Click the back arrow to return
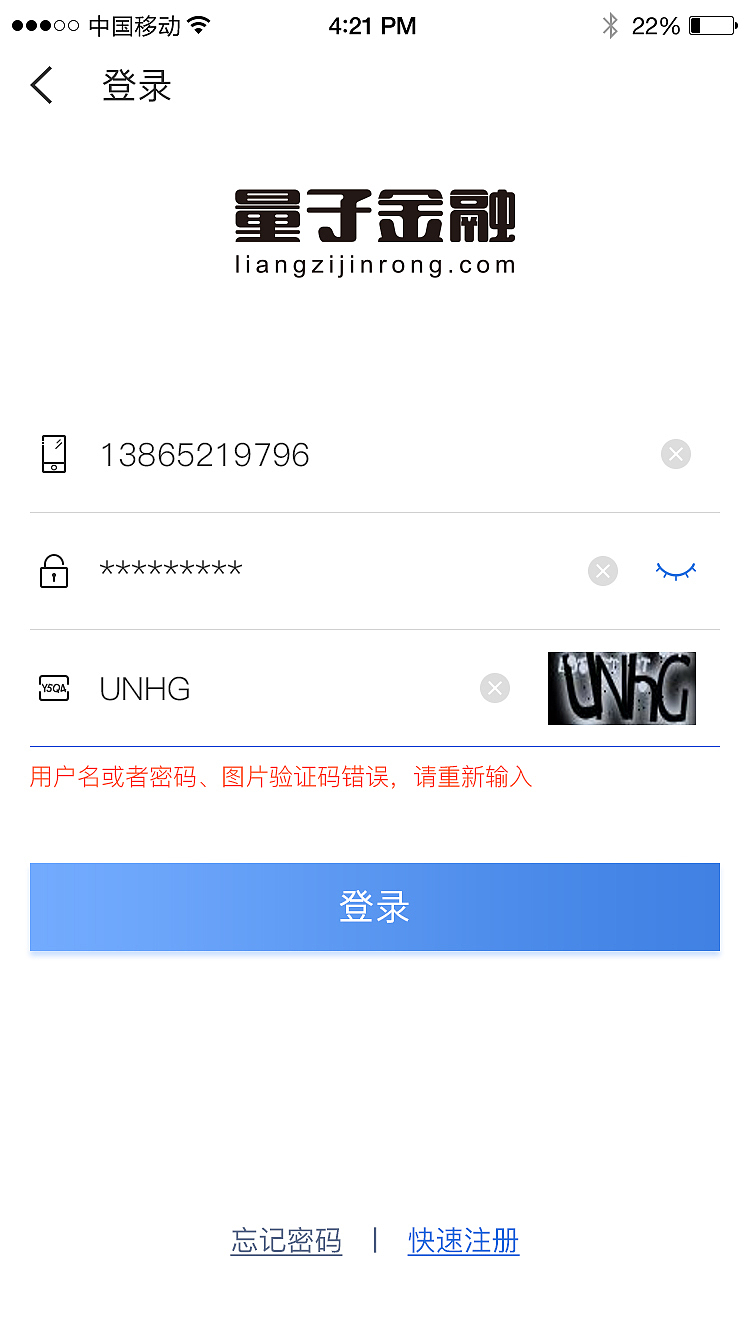Image resolution: width=750 pixels, height=1334 pixels. click(41, 86)
